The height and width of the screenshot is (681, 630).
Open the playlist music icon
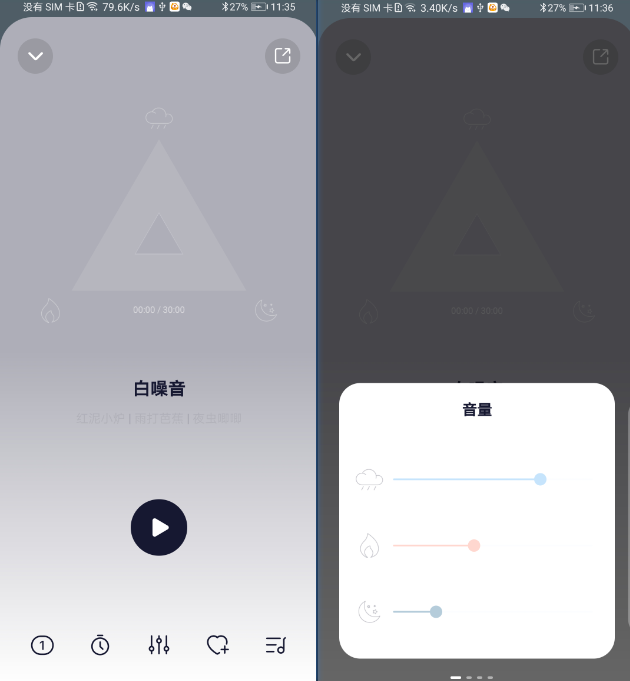point(276,645)
